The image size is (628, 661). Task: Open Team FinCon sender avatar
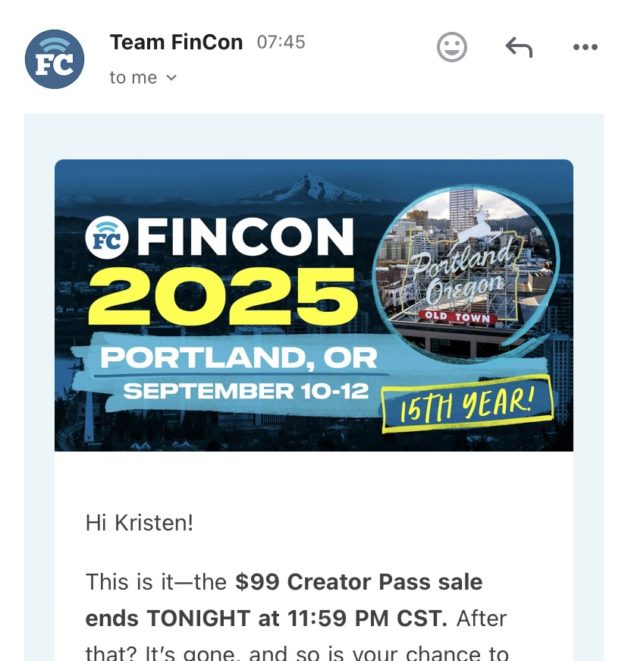(54, 59)
